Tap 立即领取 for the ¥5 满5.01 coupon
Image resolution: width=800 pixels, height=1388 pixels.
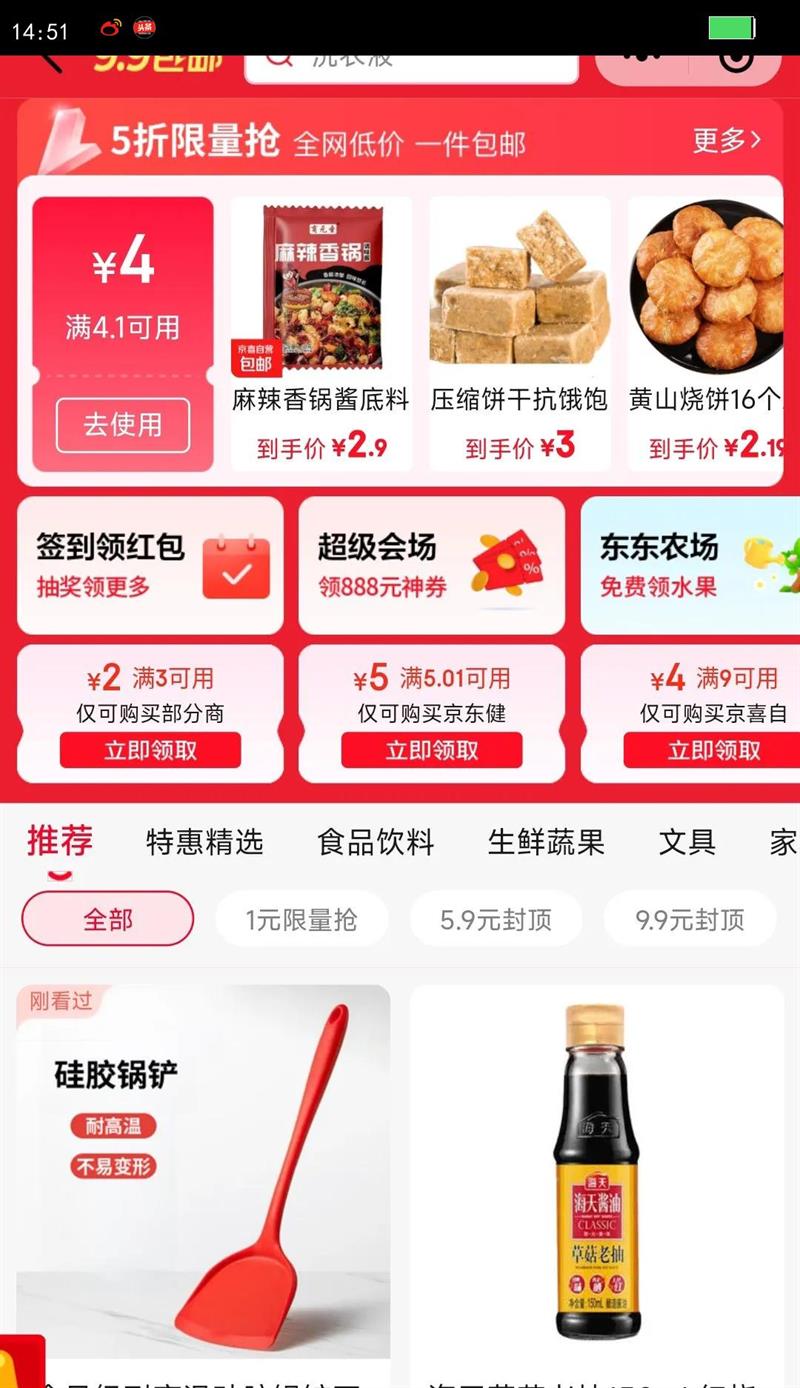click(431, 751)
